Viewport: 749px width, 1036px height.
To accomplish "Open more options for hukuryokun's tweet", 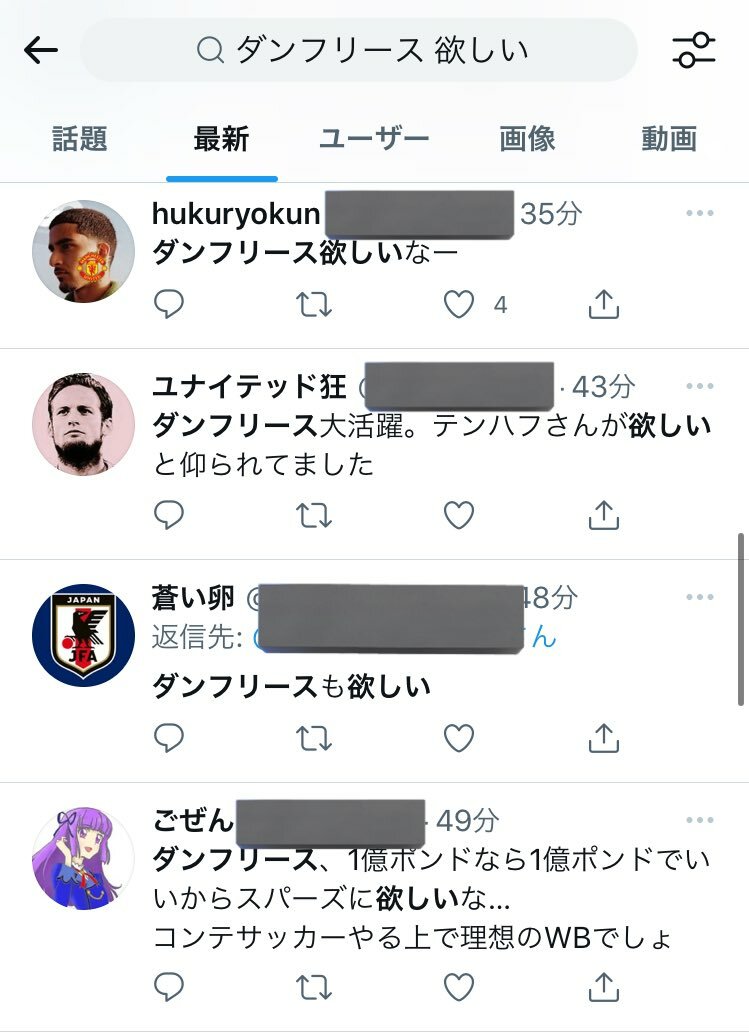I will (x=700, y=213).
